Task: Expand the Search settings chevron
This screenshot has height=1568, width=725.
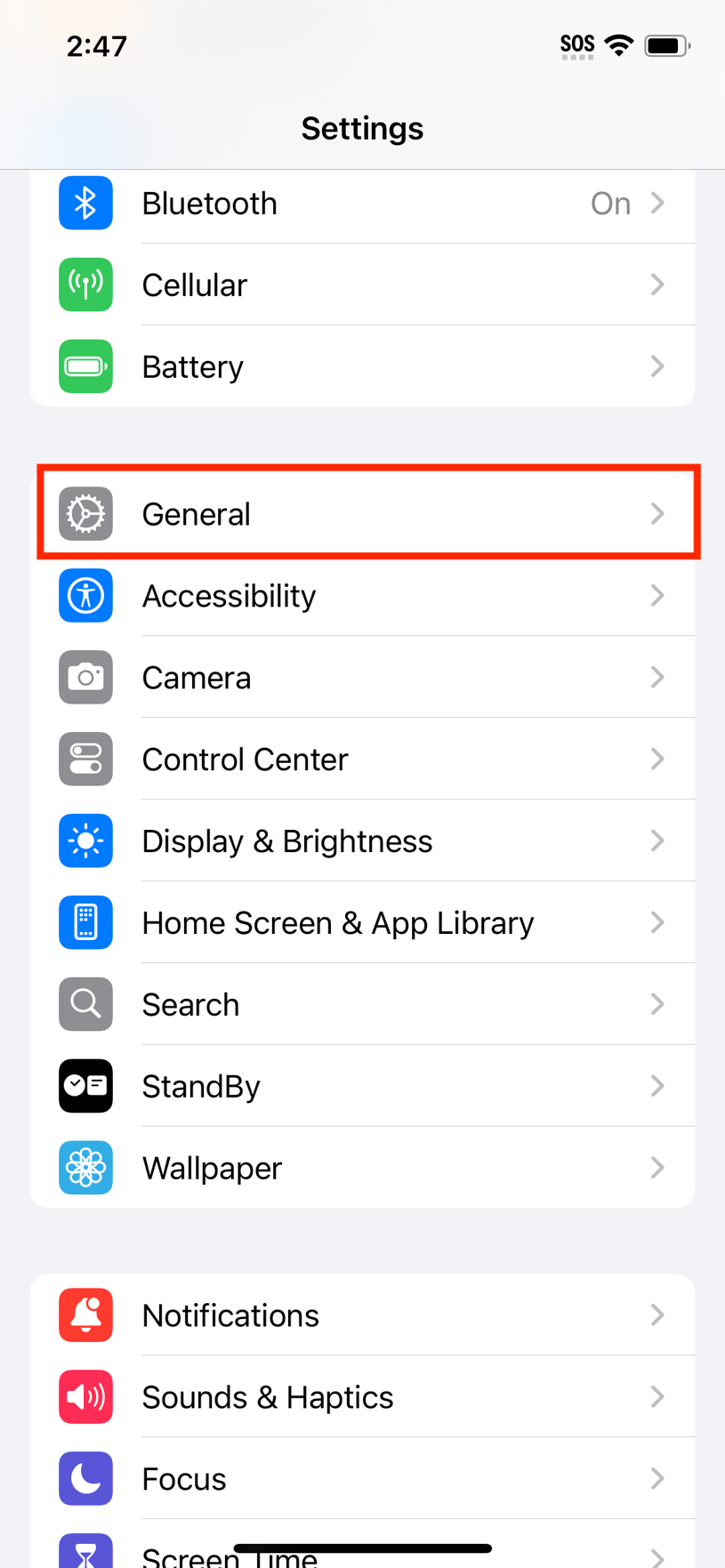Action: [x=657, y=1004]
